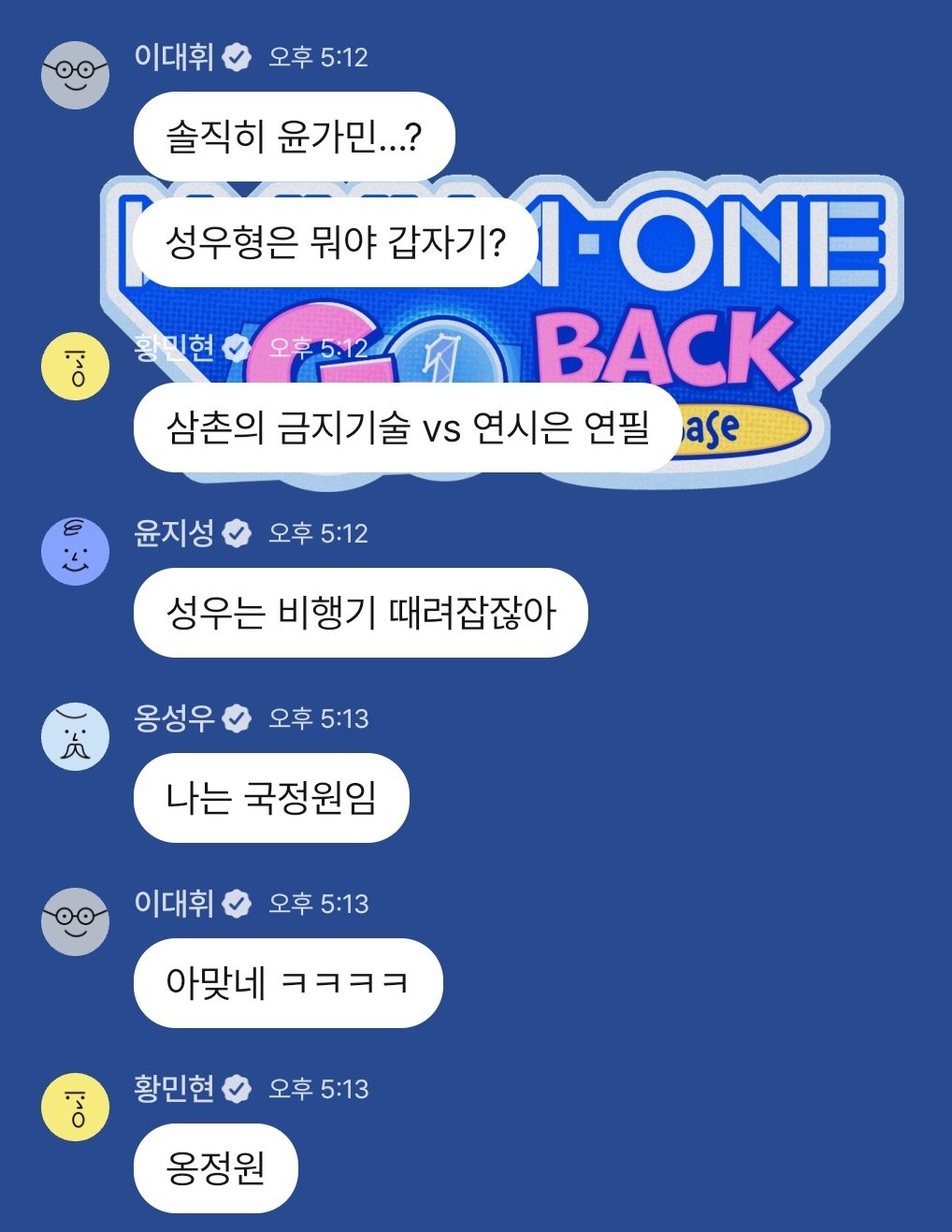Open 옹성우's profile avatar

76,735
